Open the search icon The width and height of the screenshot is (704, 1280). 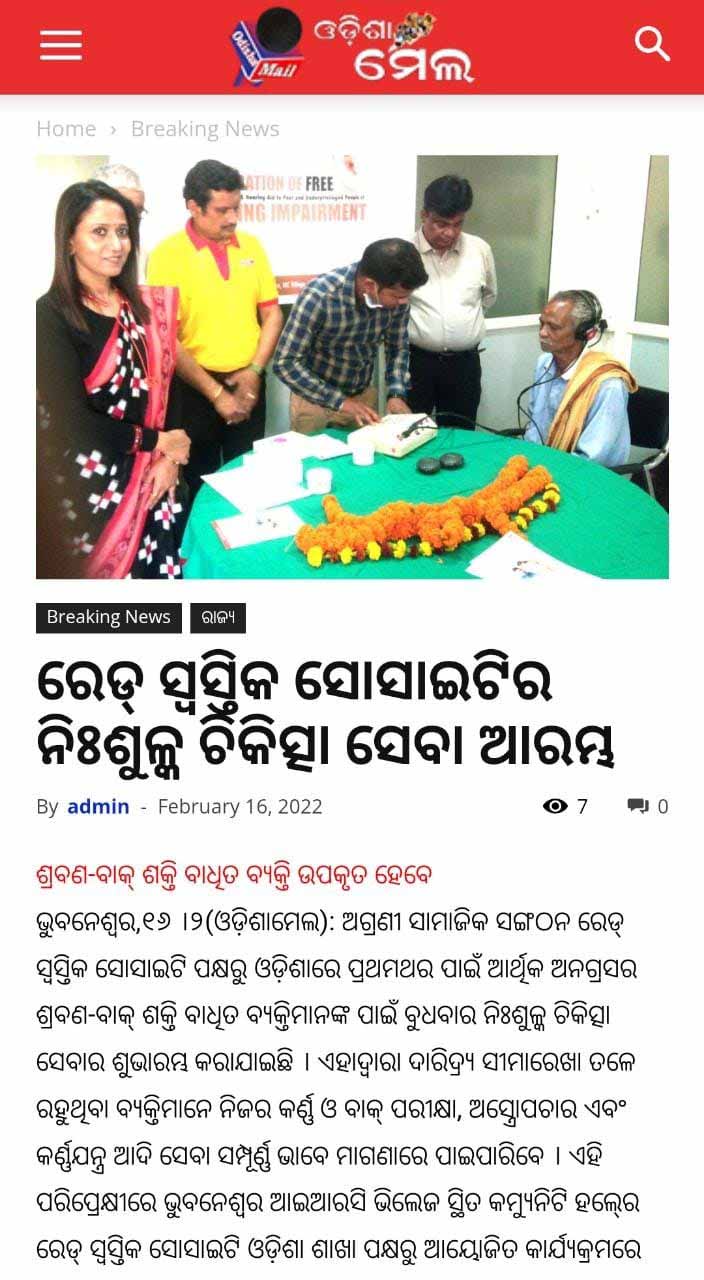[x=652, y=44]
